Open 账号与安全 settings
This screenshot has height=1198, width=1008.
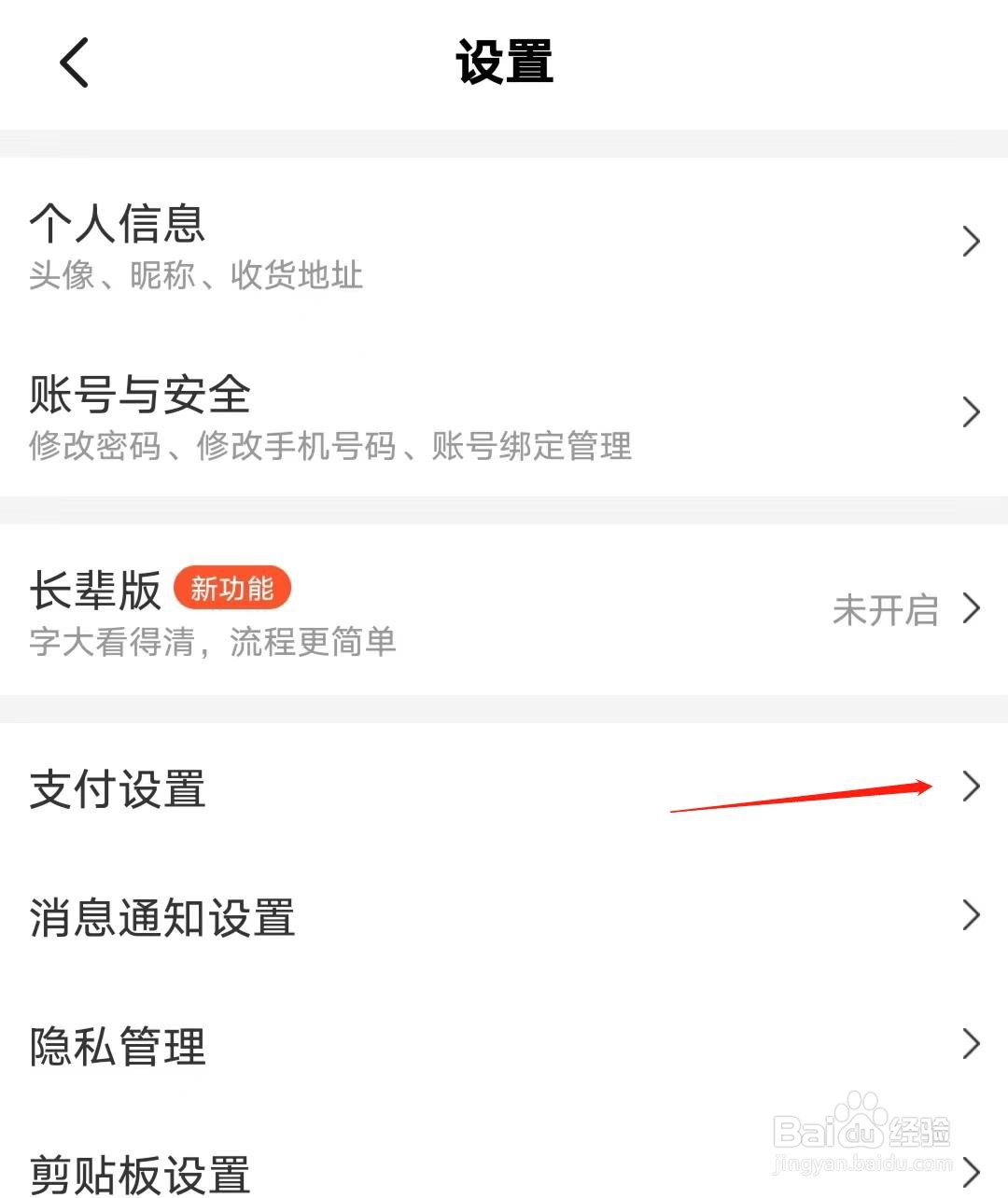click(x=138, y=396)
